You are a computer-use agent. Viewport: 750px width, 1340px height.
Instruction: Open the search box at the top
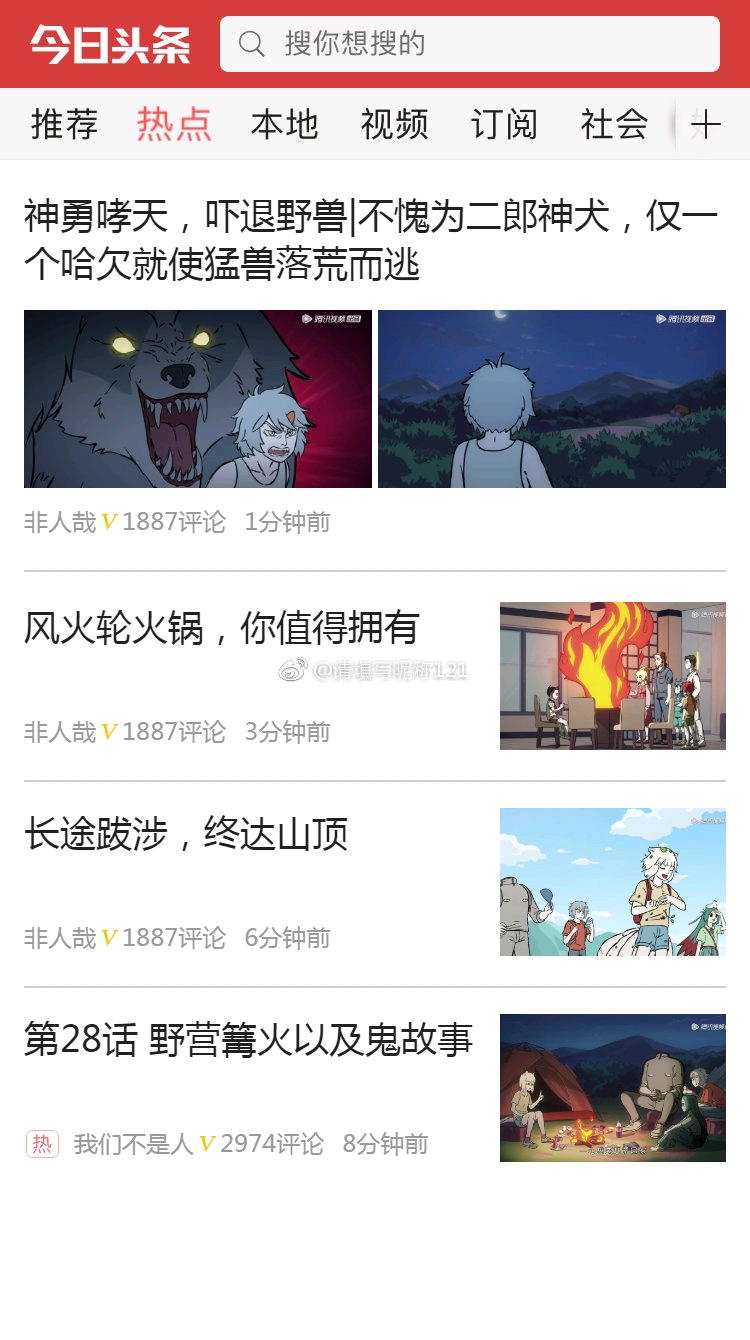click(x=470, y=44)
